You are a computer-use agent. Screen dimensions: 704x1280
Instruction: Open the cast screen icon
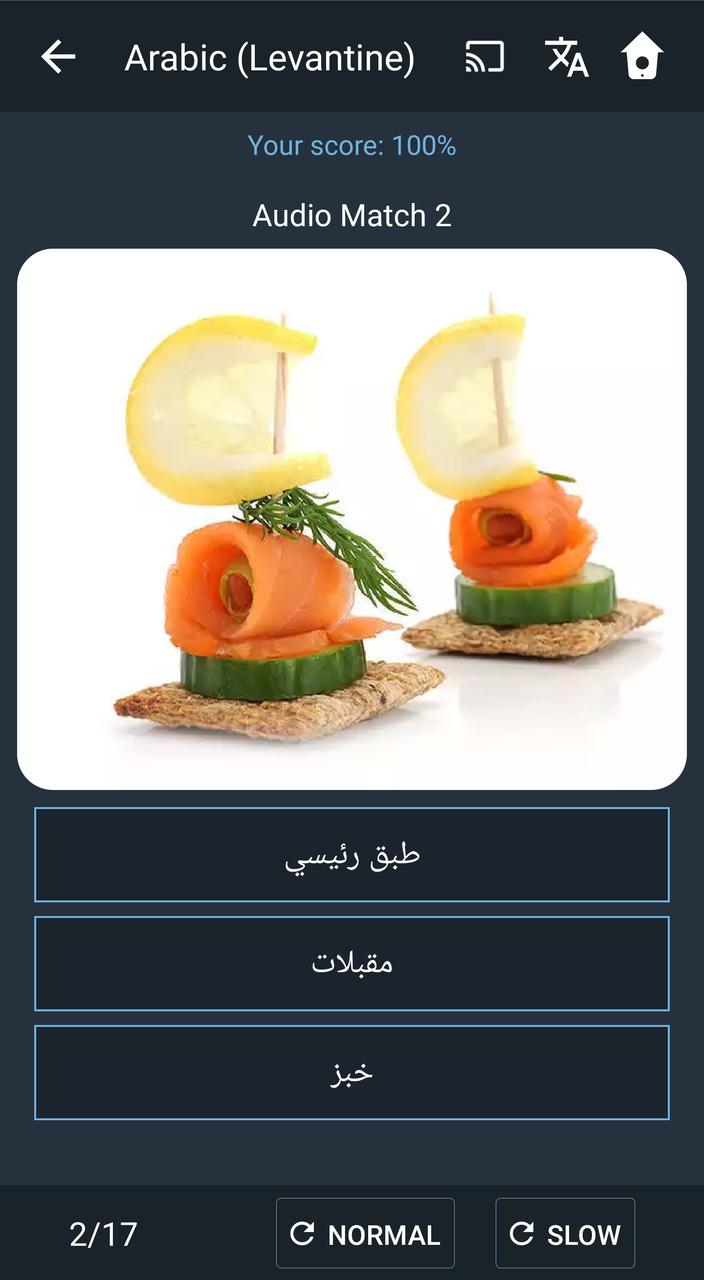click(x=485, y=57)
